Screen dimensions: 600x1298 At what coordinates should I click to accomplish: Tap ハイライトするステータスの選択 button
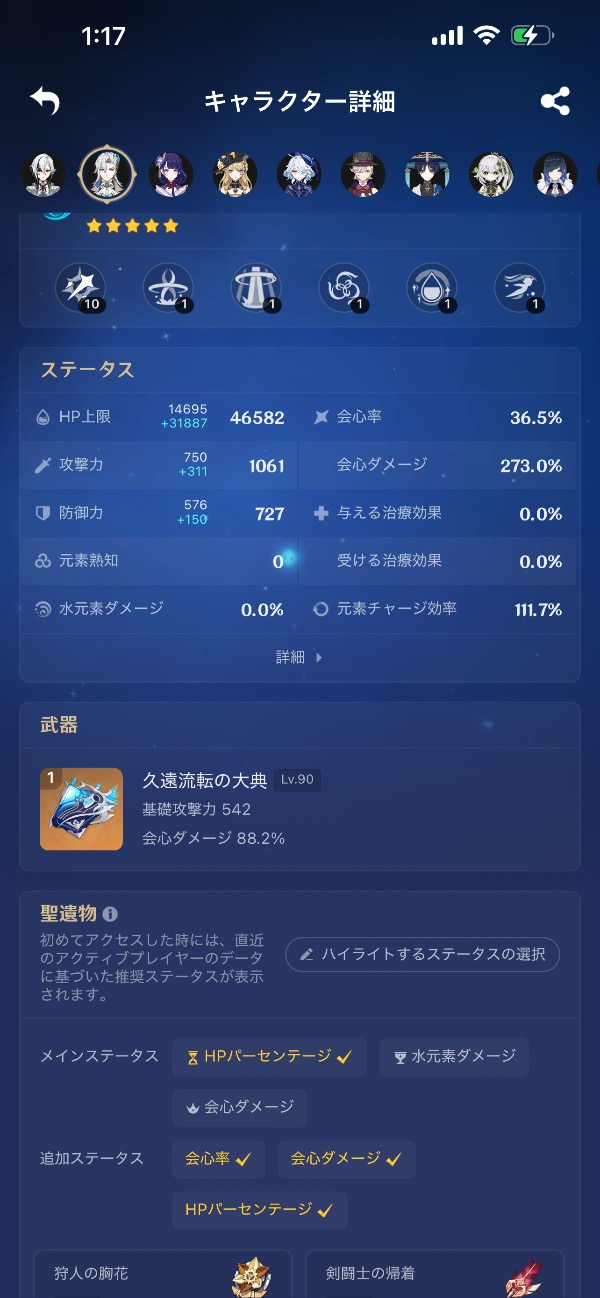(x=422, y=955)
